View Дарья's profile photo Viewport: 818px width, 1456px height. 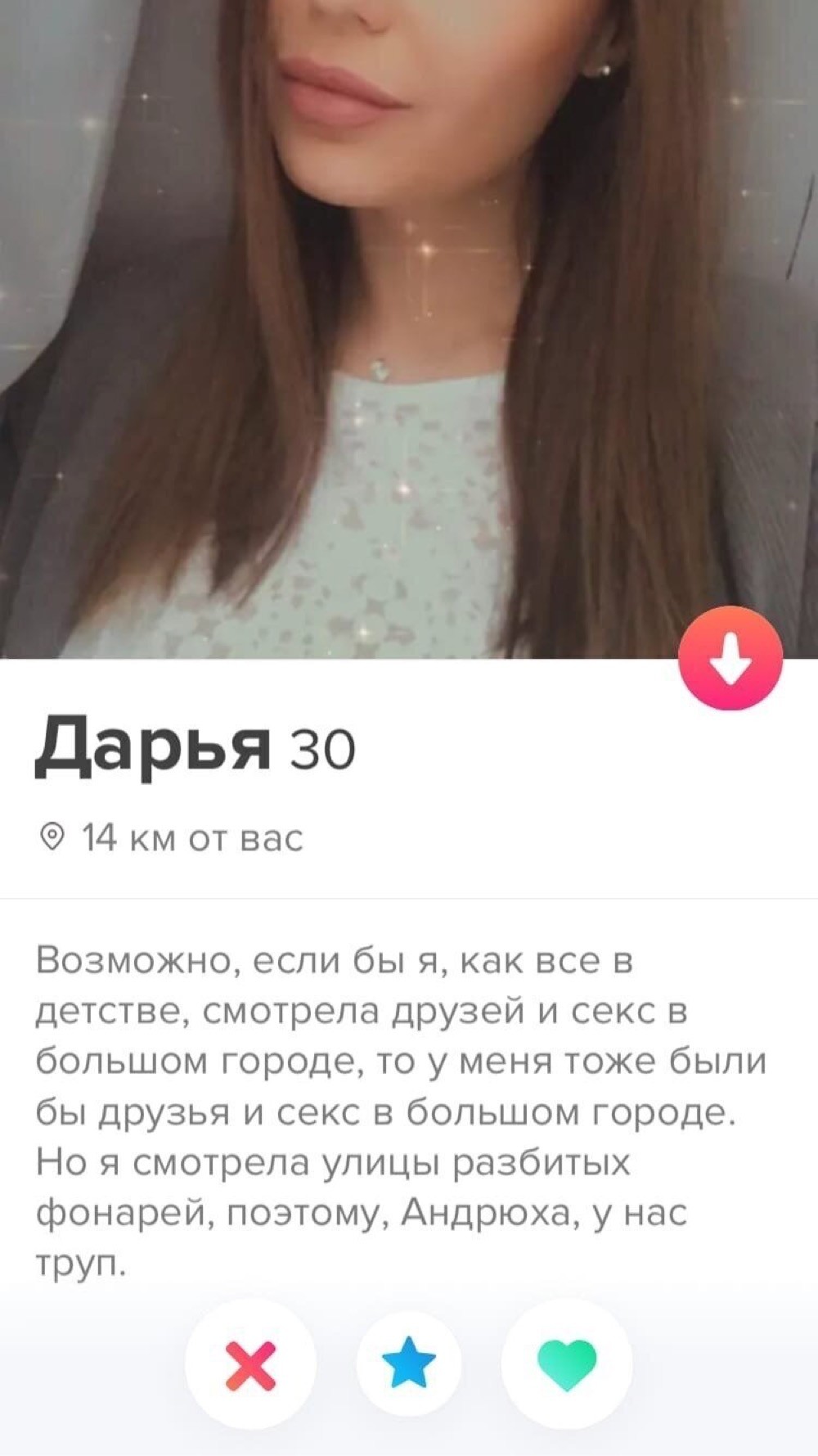409,327
